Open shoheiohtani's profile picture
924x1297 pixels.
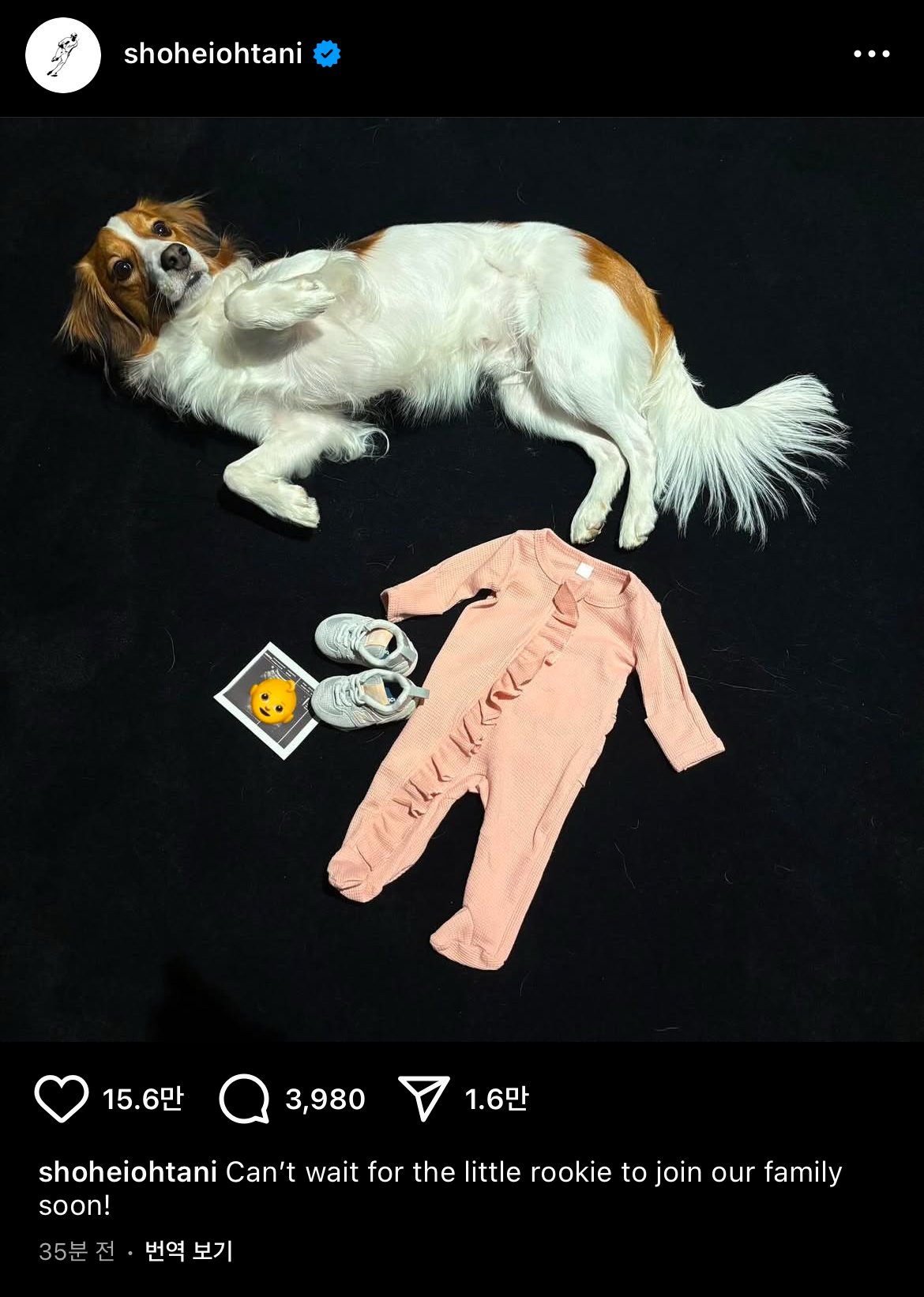(x=63, y=55)
